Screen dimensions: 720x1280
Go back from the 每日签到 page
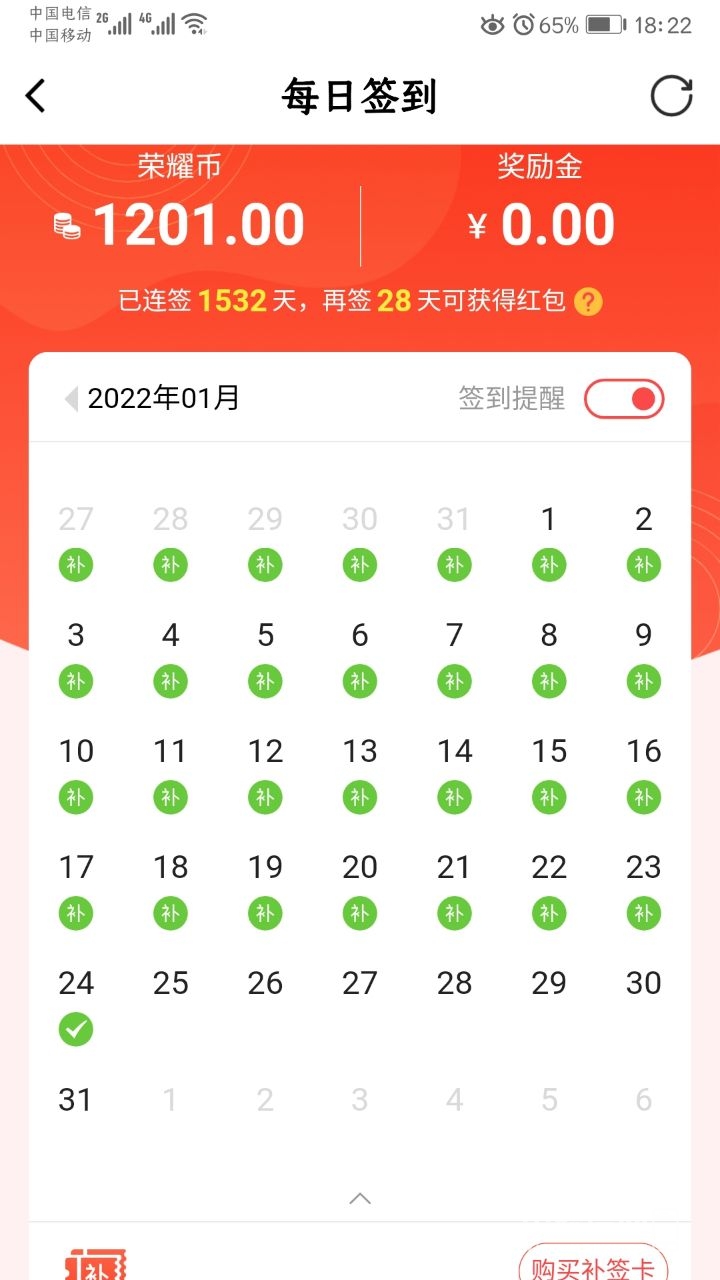(36, 97)
